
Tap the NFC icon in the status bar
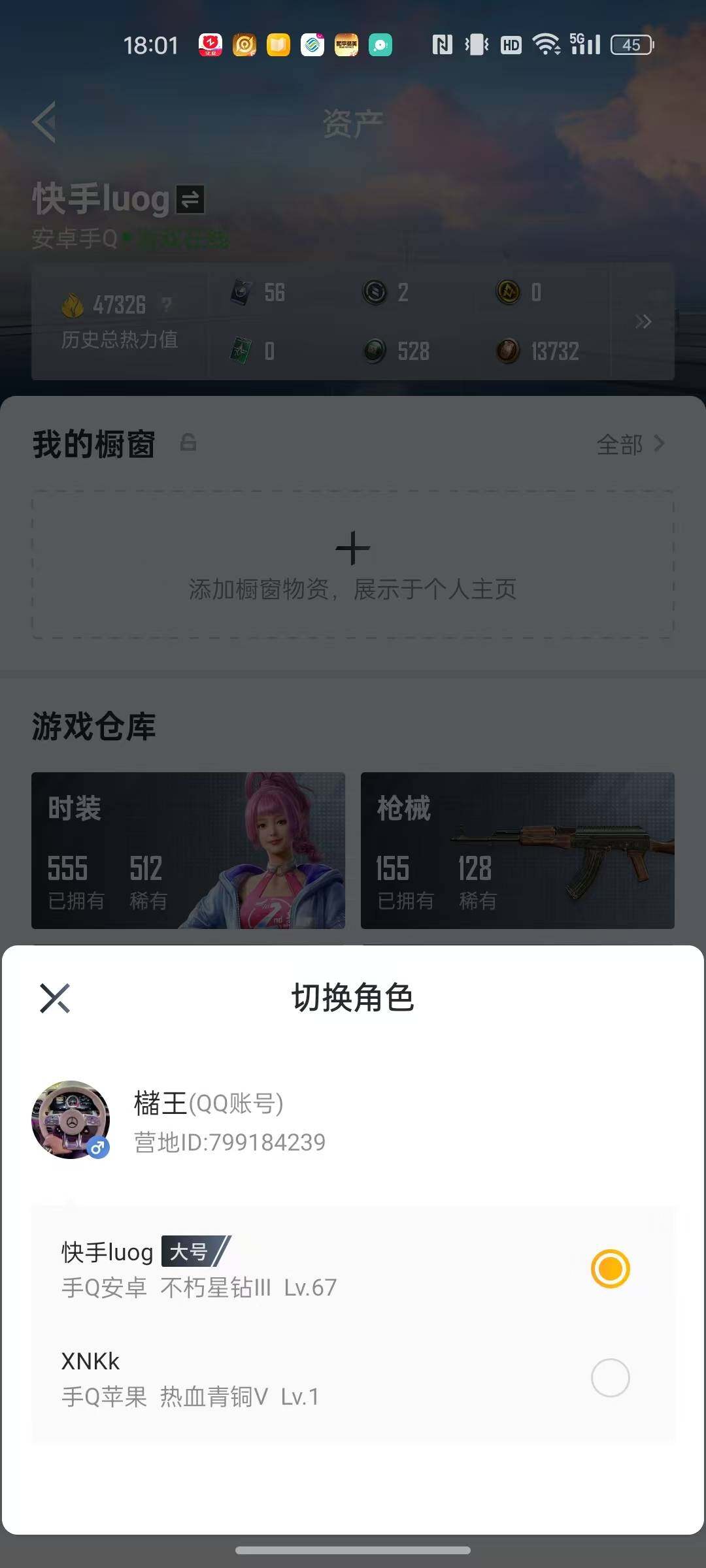point(443,44)
